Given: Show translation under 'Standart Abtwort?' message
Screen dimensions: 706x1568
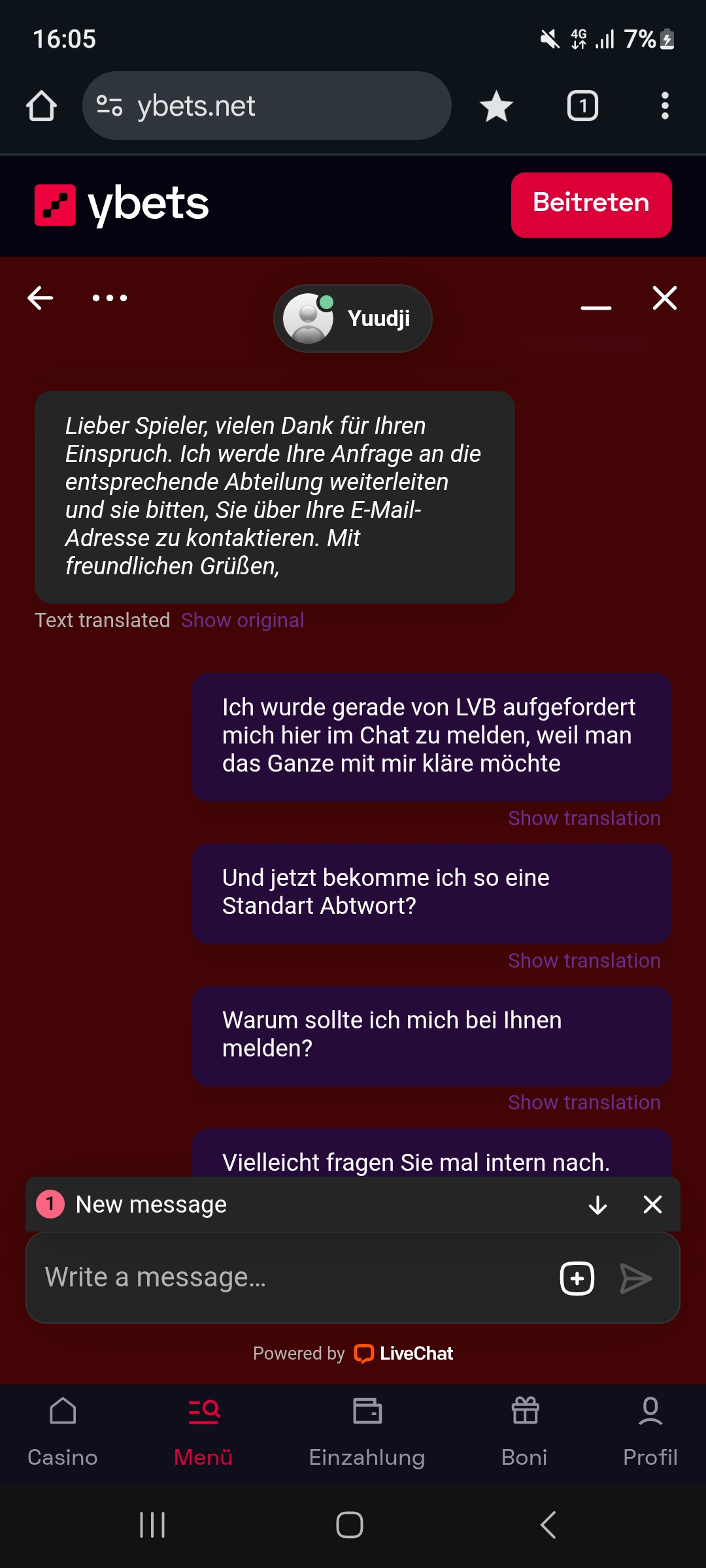Looking at the screenshot, I should click(x=584, y=960).
